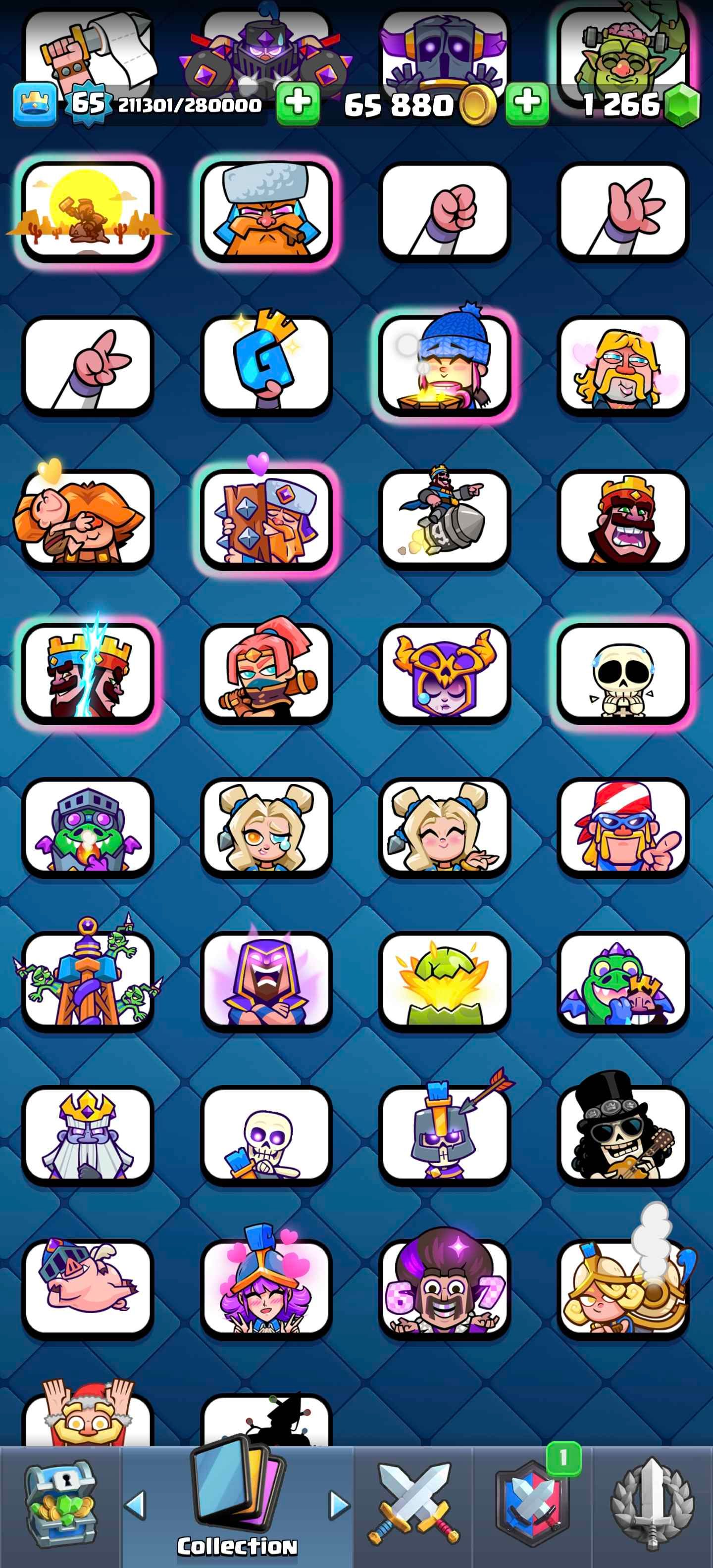Tap the left arrow beside Collection
Screen dimensions: 713x1568
(x=135, y=1505)
